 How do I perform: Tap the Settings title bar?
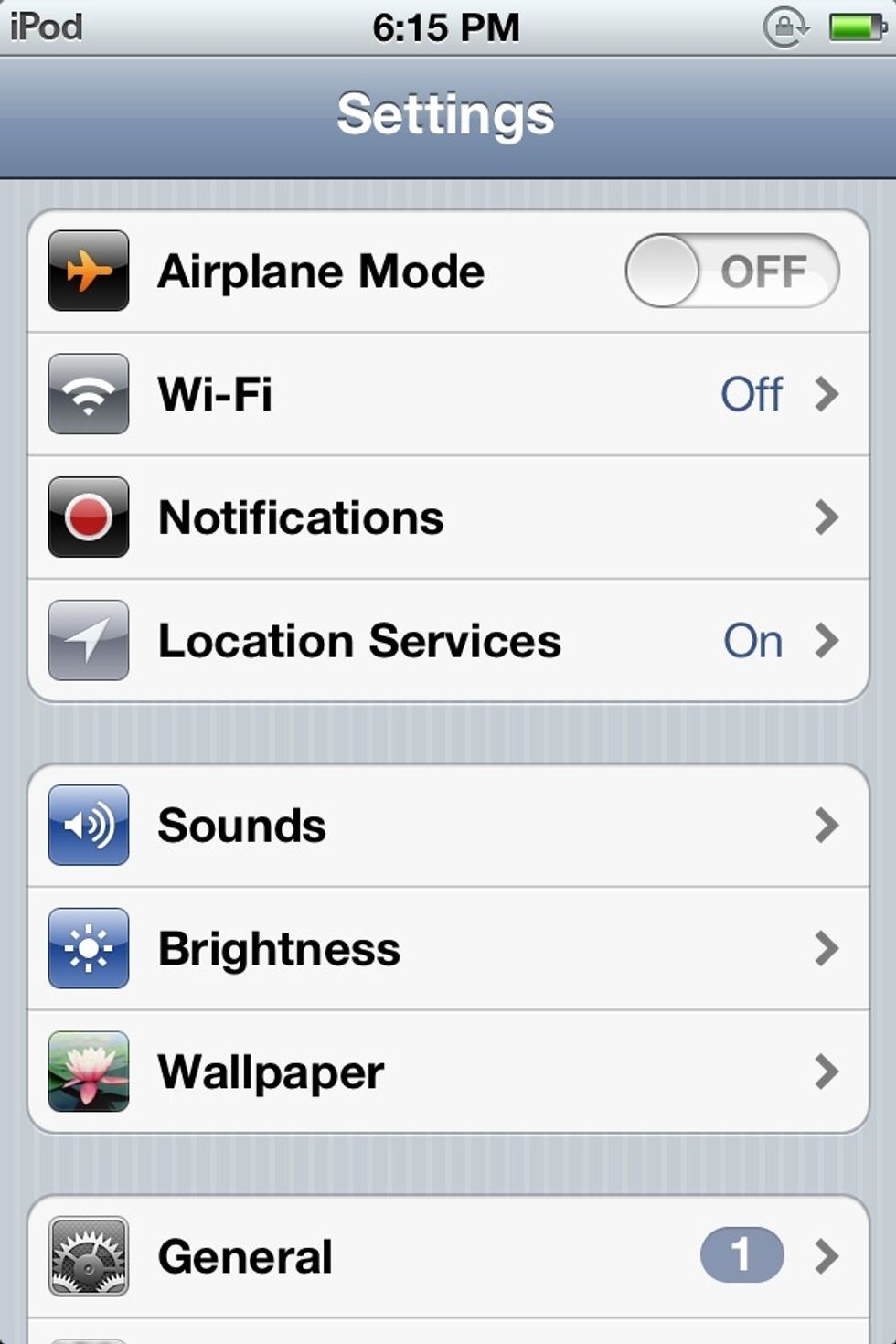pyautogui.click(x=448, y=112)
